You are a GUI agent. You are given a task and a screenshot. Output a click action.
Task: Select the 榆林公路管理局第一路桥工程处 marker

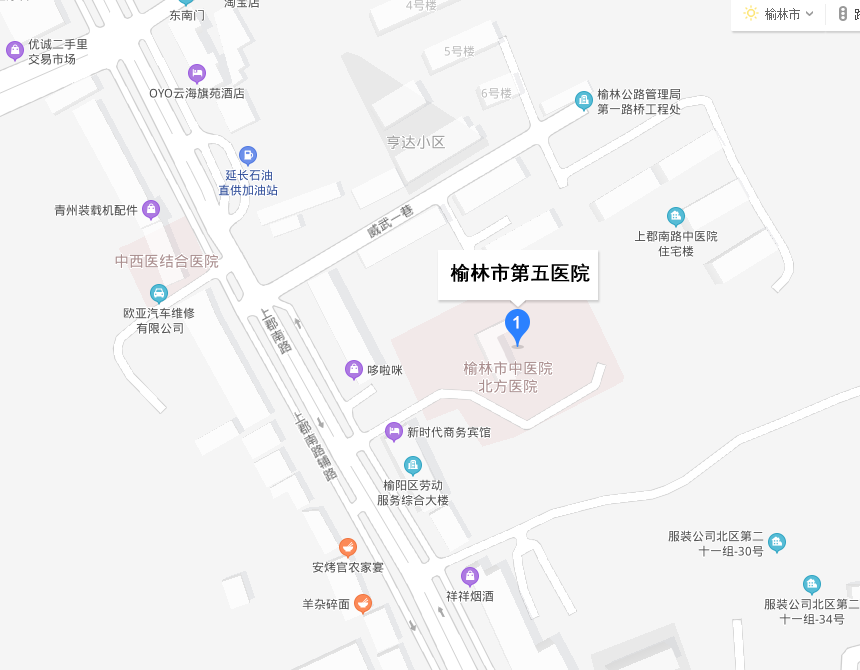(584, 100)
